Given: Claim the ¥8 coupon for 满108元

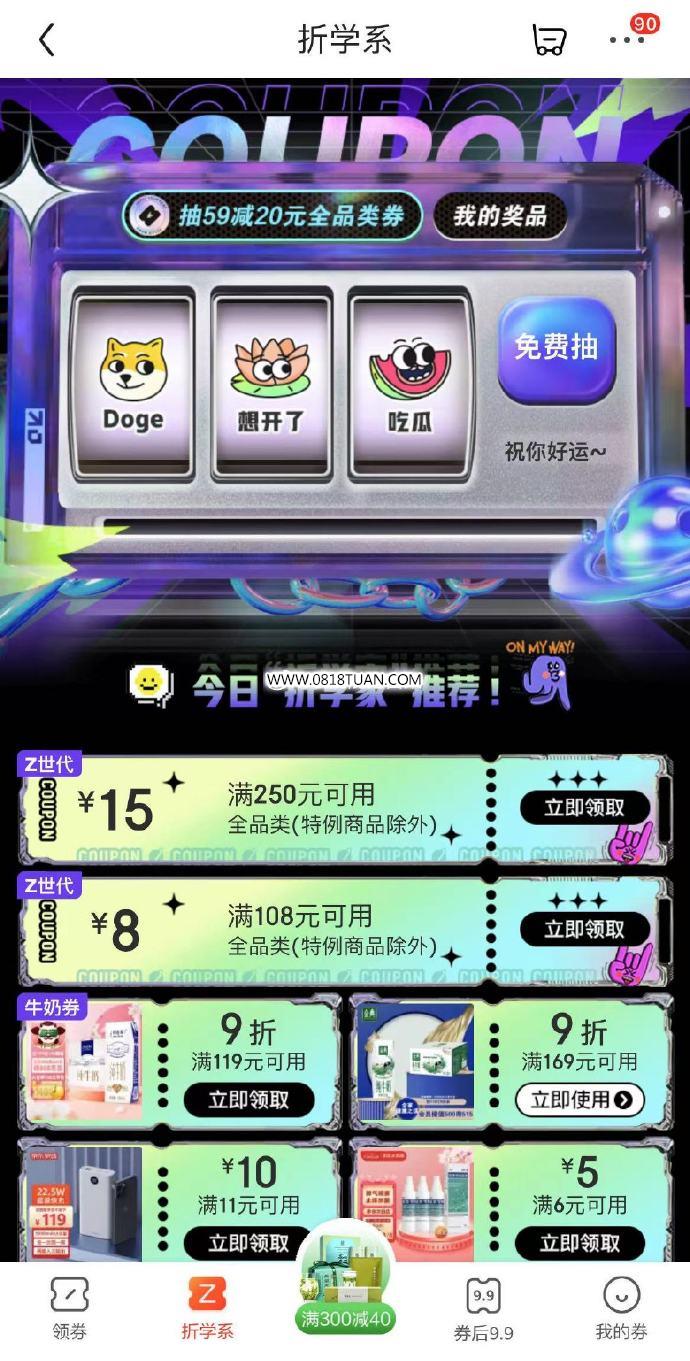Looking at the screenshot, I should (584, 930).
